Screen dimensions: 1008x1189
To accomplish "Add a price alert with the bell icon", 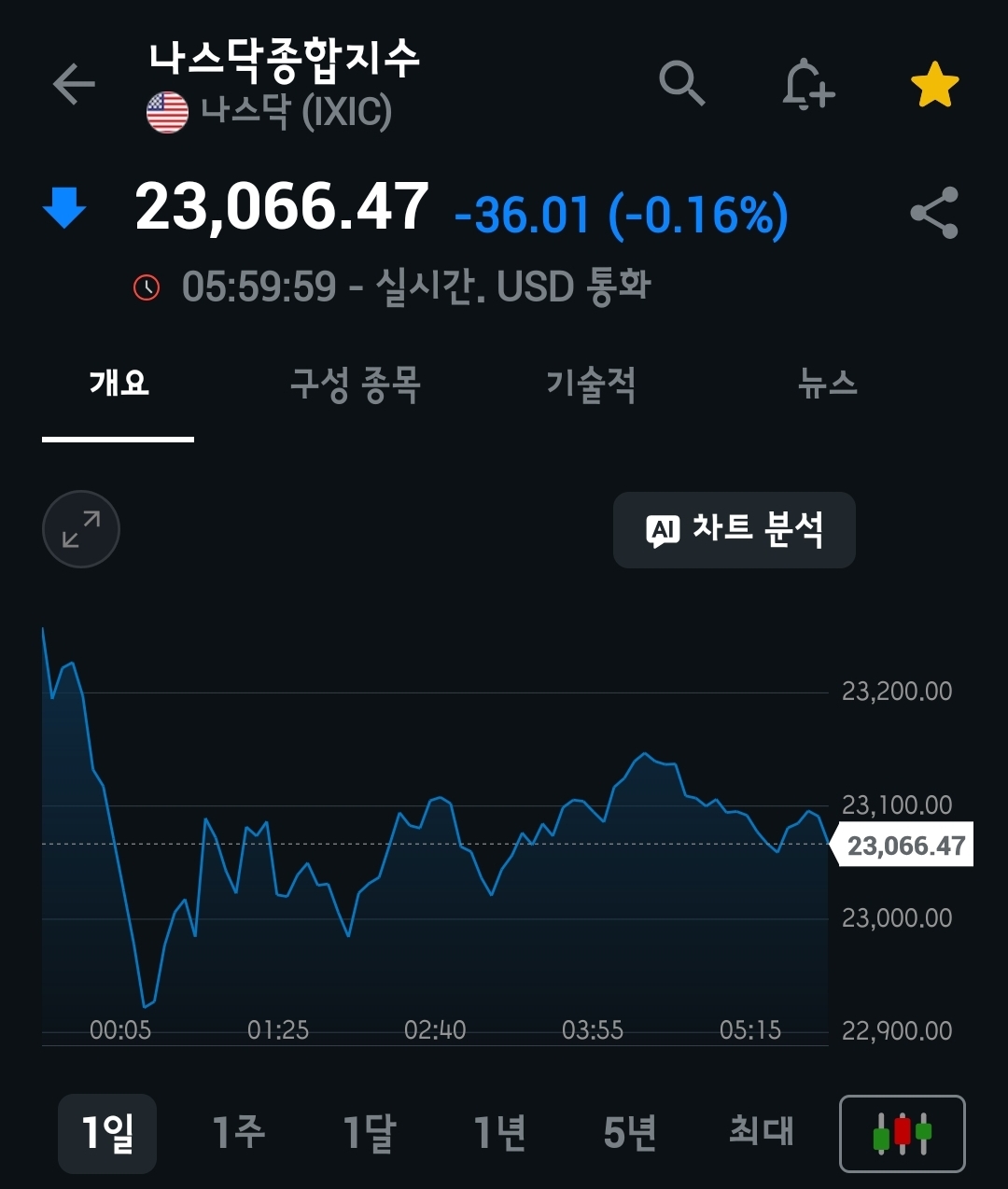I will [x=806, y=85].
